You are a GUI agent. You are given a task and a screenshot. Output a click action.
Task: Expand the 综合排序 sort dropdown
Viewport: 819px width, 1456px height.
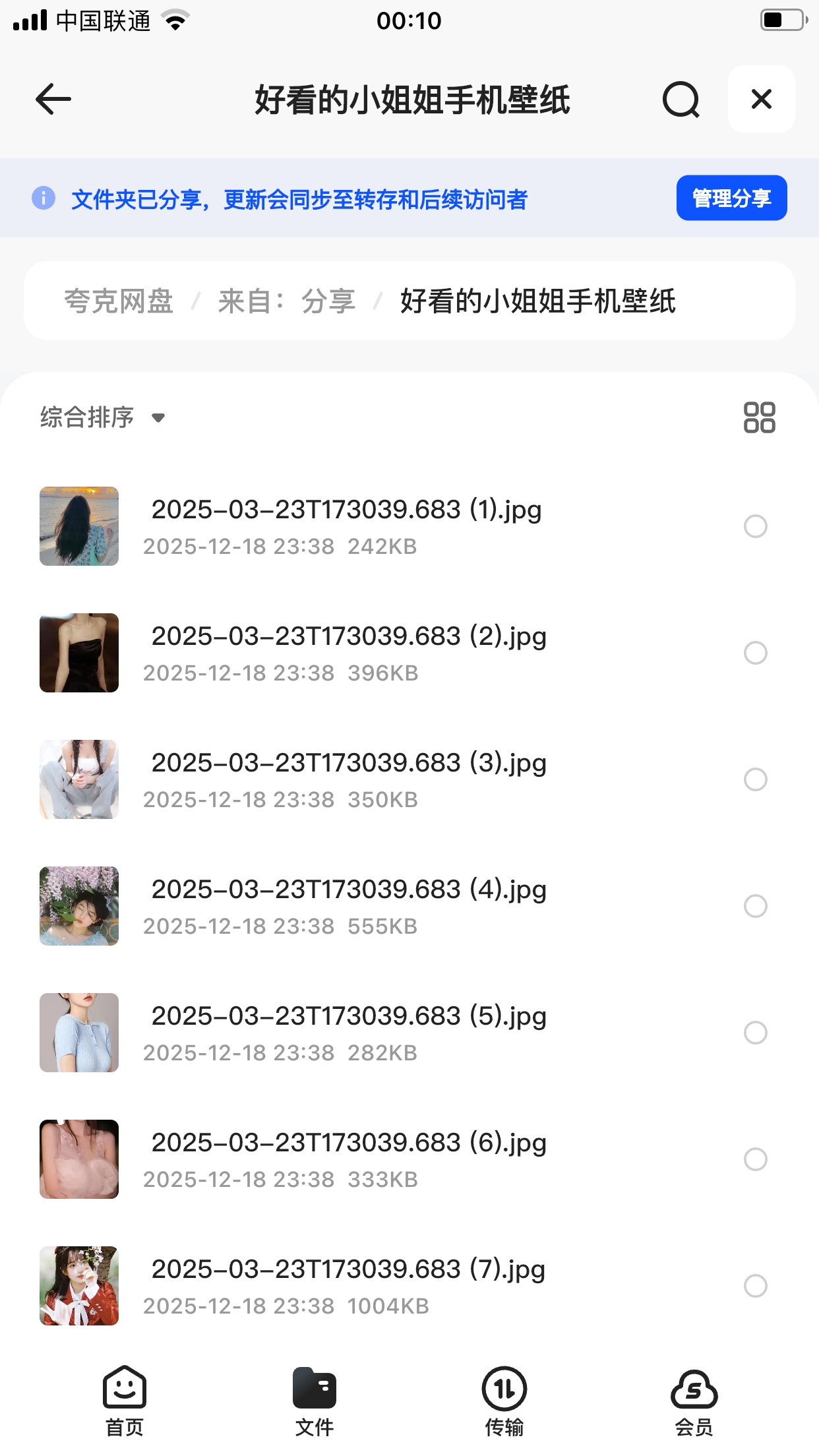click(x=102, y=417)
